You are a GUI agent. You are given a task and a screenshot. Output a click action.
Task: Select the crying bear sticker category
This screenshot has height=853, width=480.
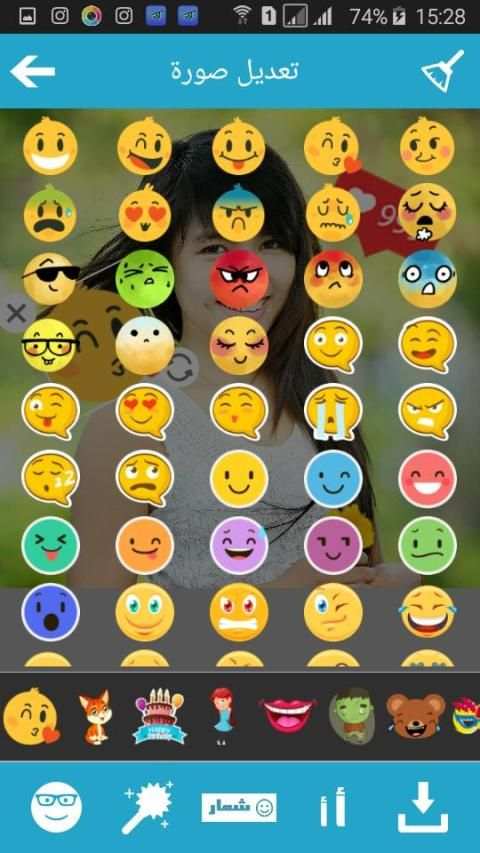416,716
